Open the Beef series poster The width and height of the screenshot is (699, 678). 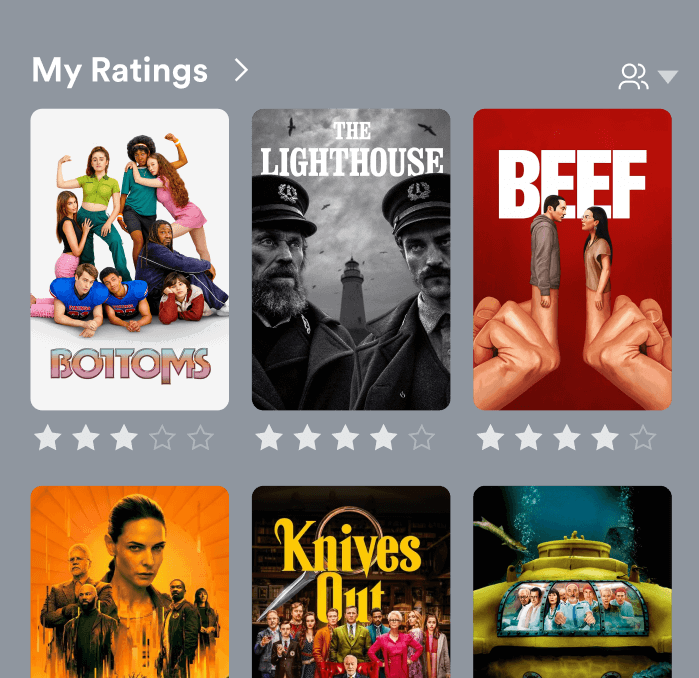(x=572, y=259)
